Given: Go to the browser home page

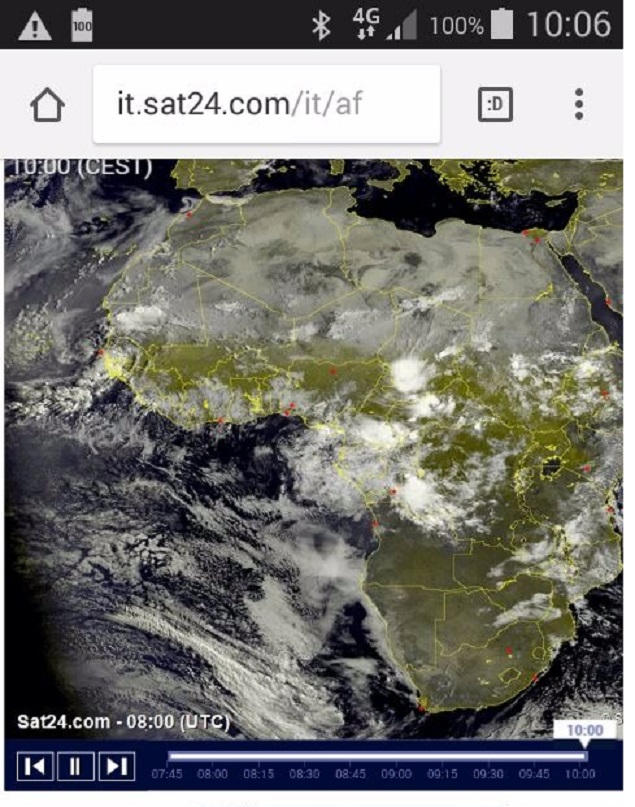Looking at the screenshot, I should pos(47,106).
